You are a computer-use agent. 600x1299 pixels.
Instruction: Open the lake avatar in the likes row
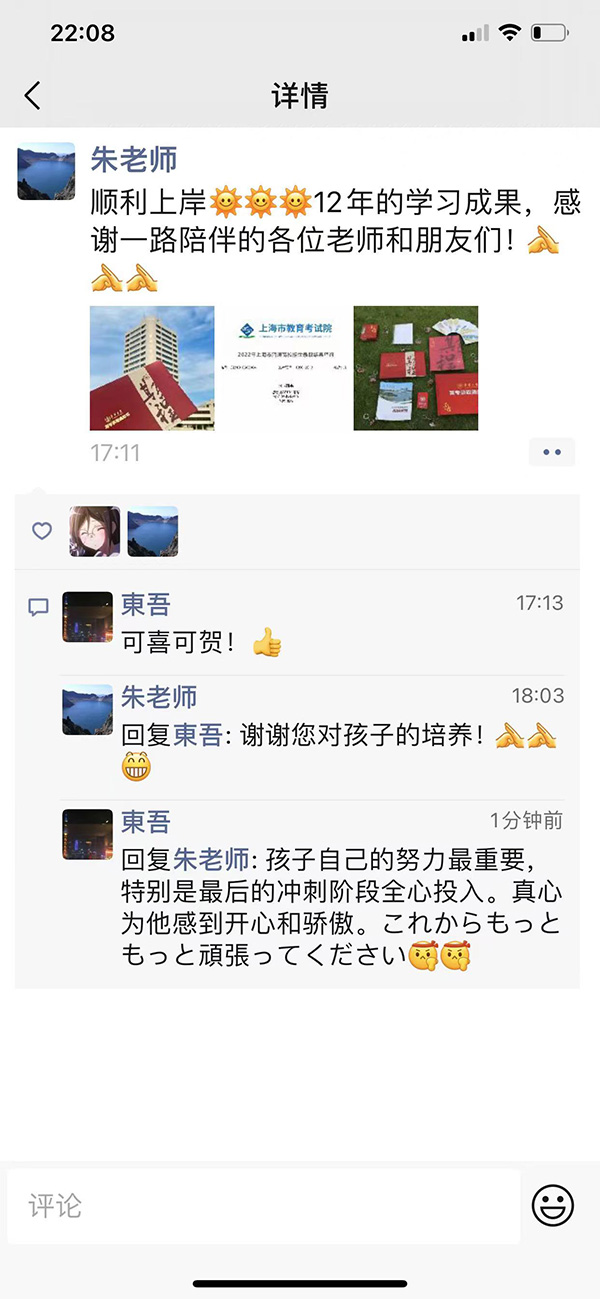[x=152, y=531]
